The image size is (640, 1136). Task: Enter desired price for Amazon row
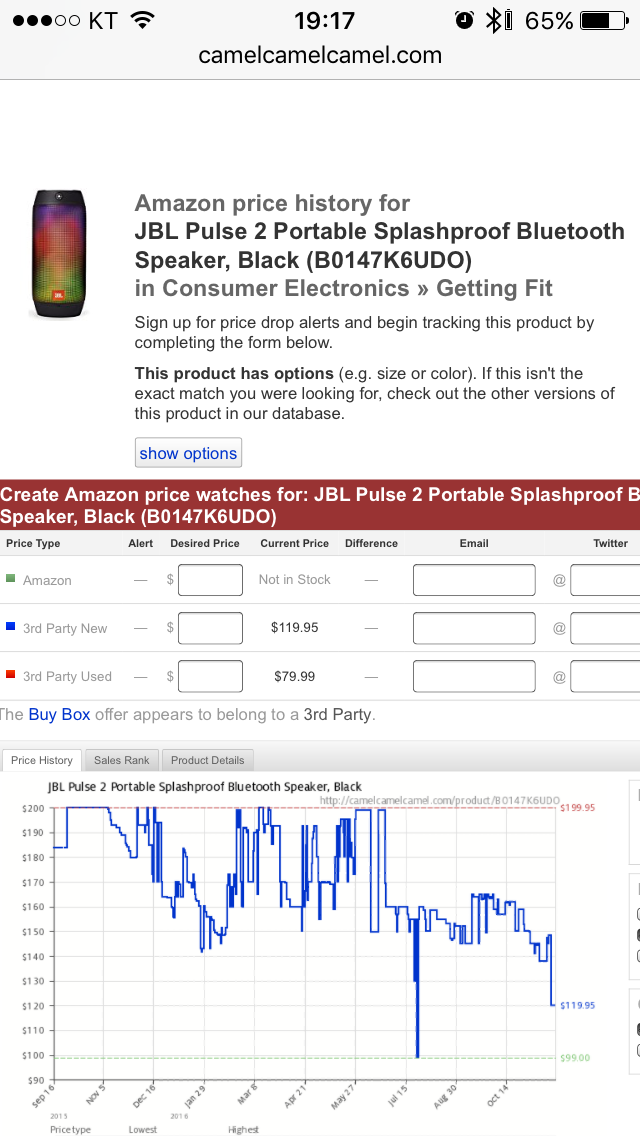click(210, 580)
